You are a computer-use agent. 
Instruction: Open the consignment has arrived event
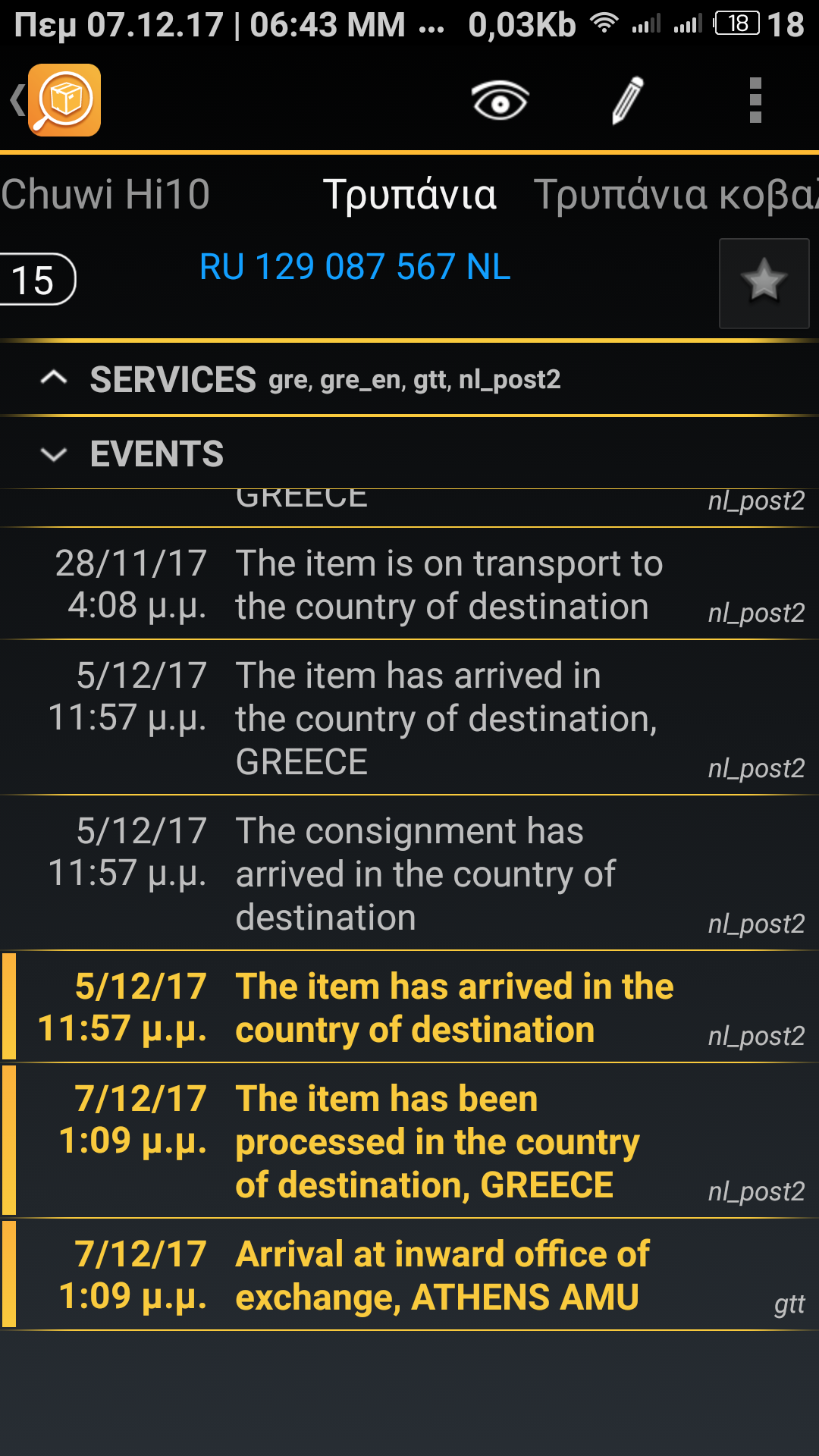(425, 874)
